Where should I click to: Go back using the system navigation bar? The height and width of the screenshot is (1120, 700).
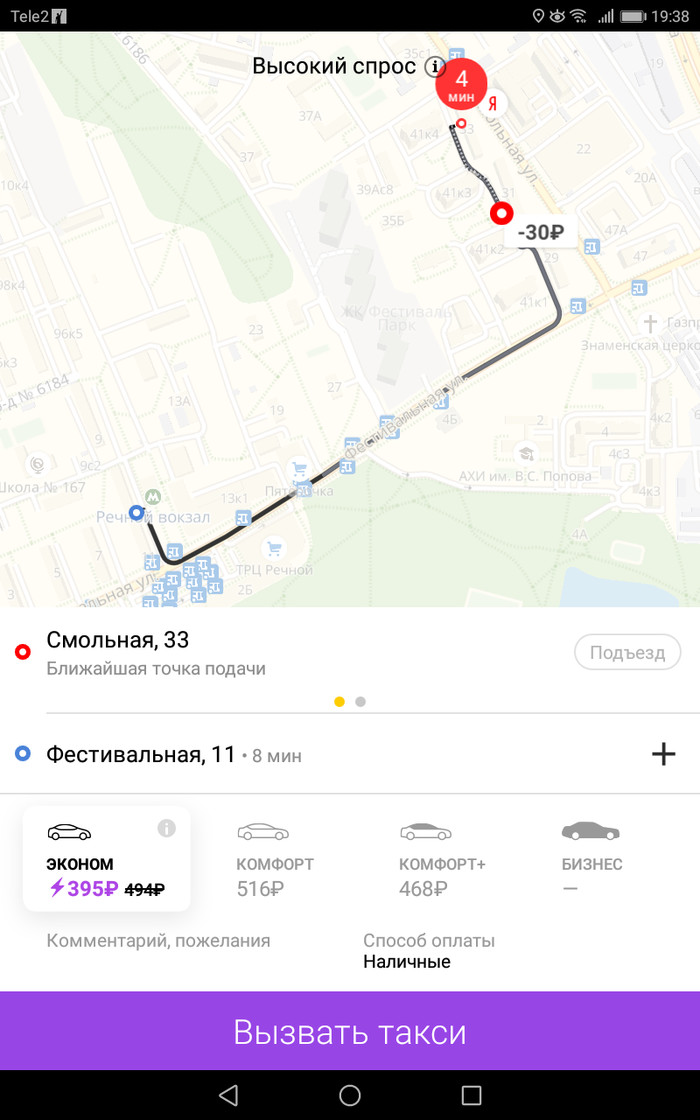pos(228,1095)
